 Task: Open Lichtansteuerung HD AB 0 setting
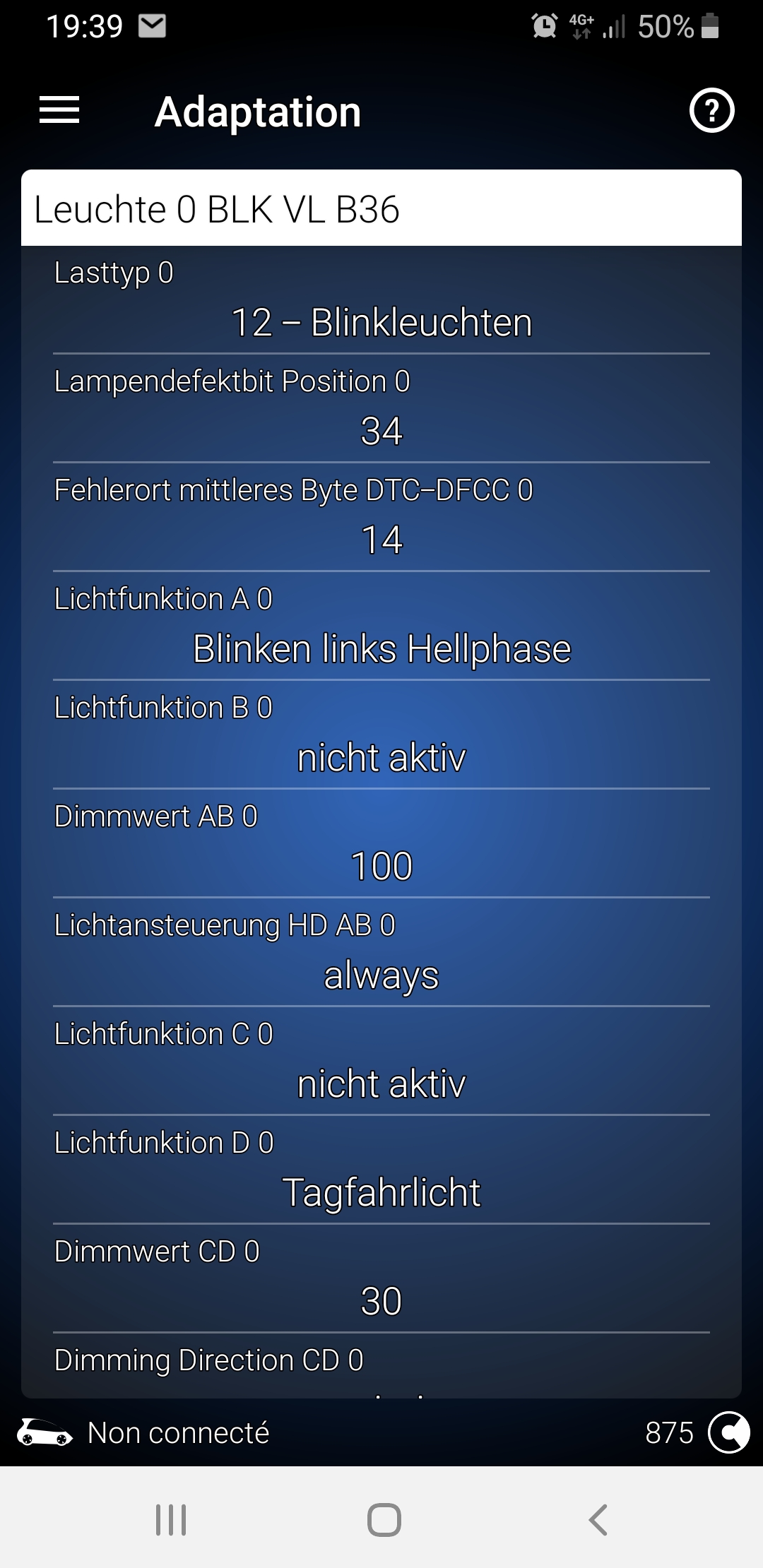coord(381,975)
